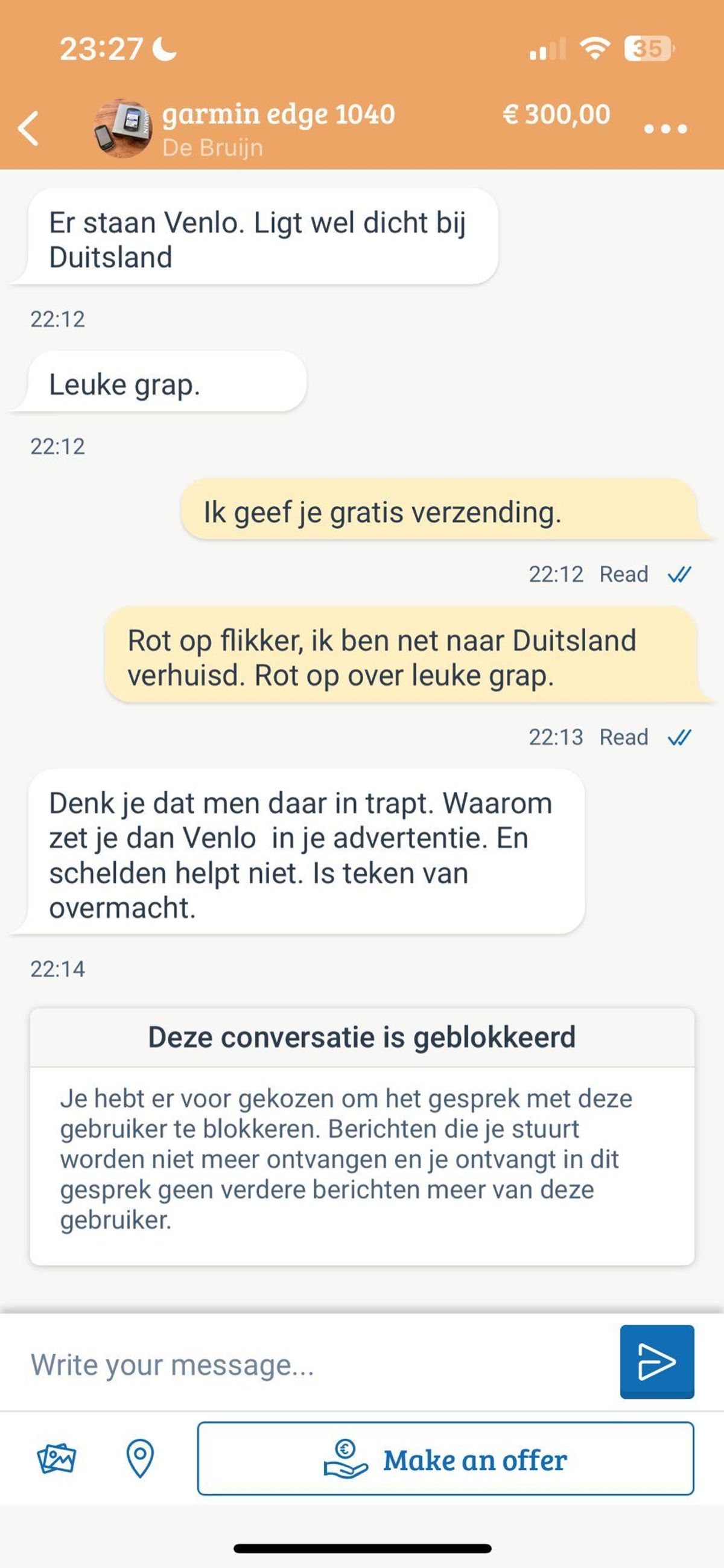Attach a photo from the gallery

(57, 1458)
